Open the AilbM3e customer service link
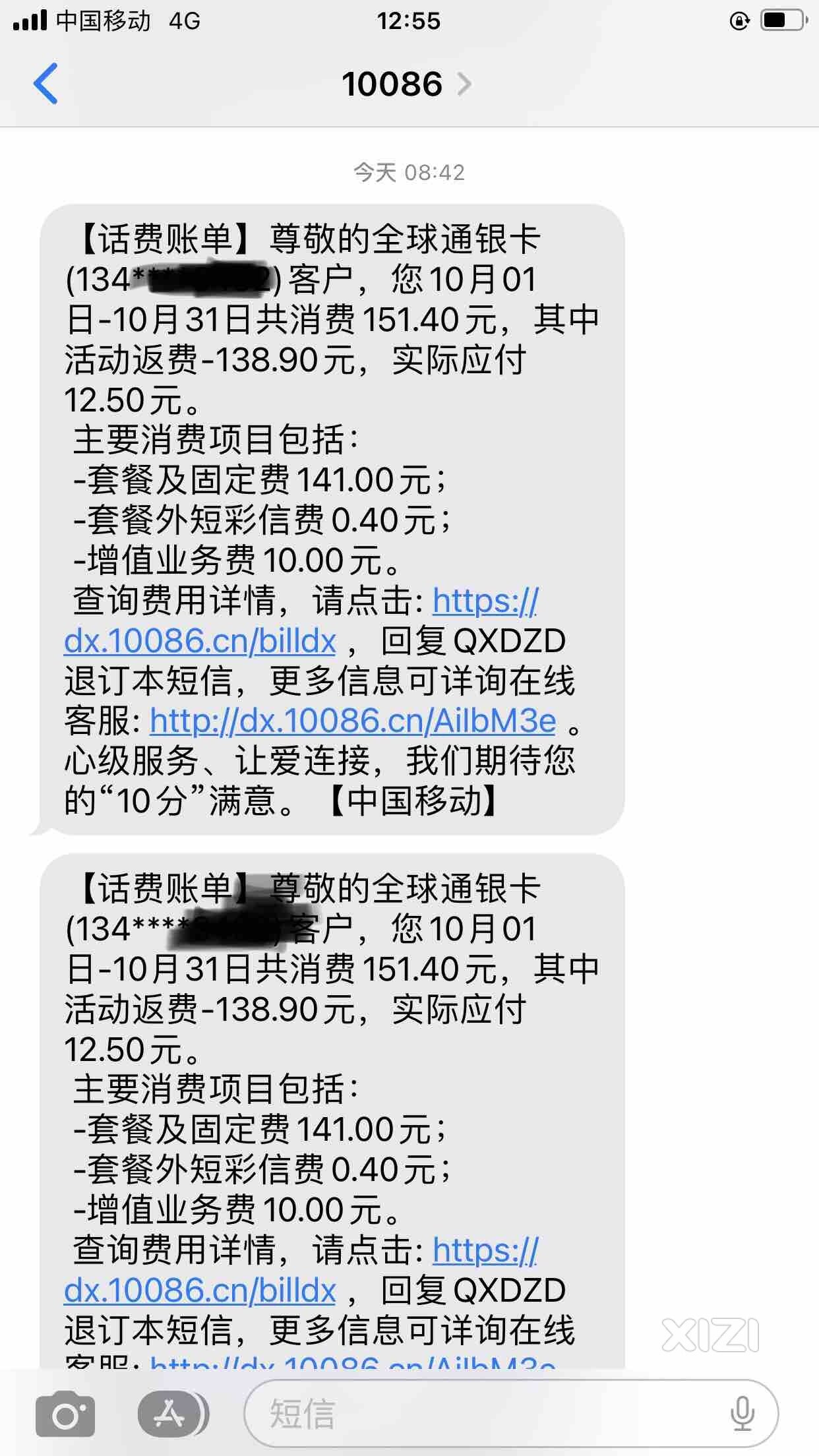Viewport: 819px width, 1456px height. (x=353, y=721)
